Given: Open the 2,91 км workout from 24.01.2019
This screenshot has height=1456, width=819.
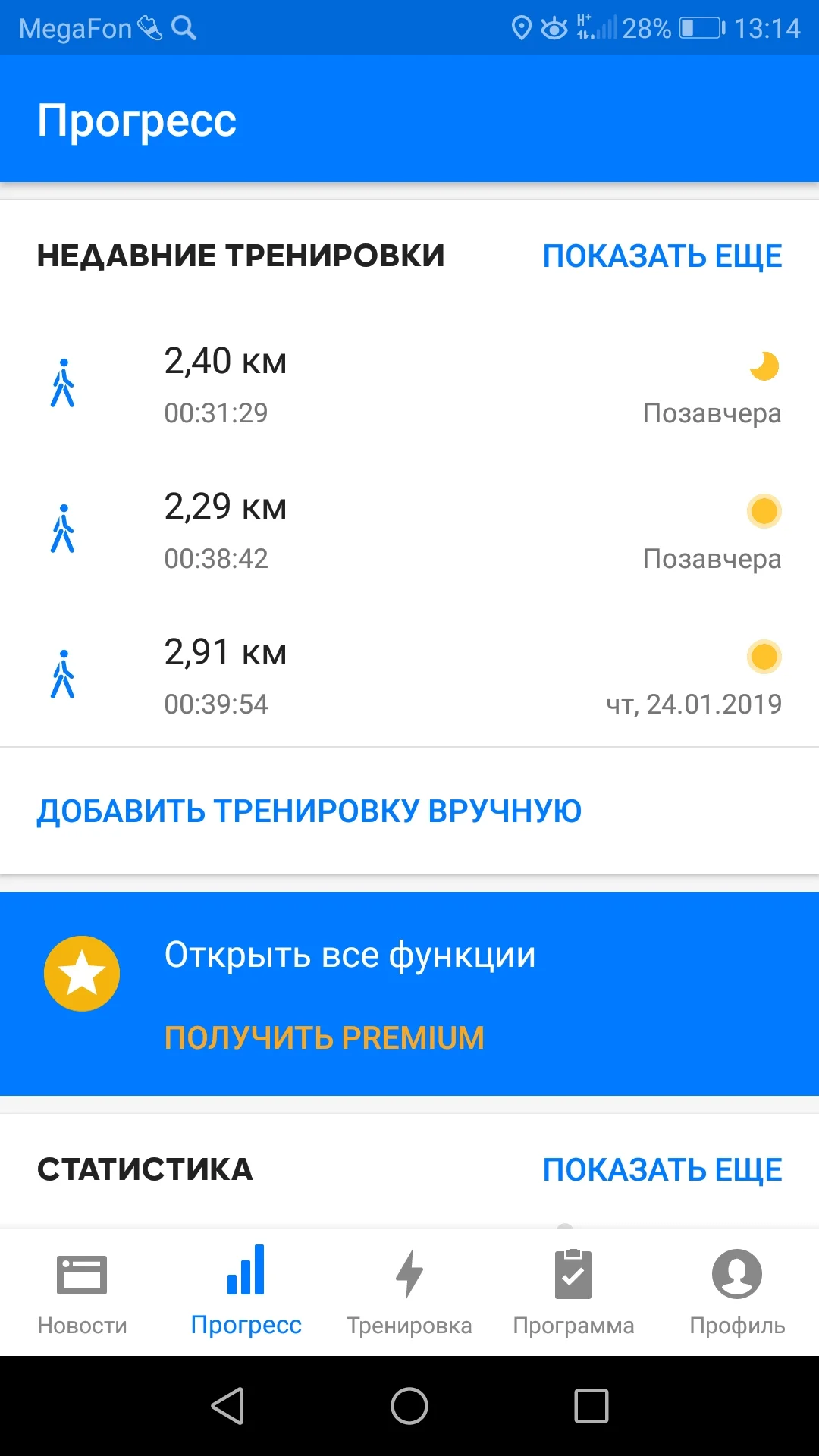Looking at the screenshot, I should (x=409, y=676).
